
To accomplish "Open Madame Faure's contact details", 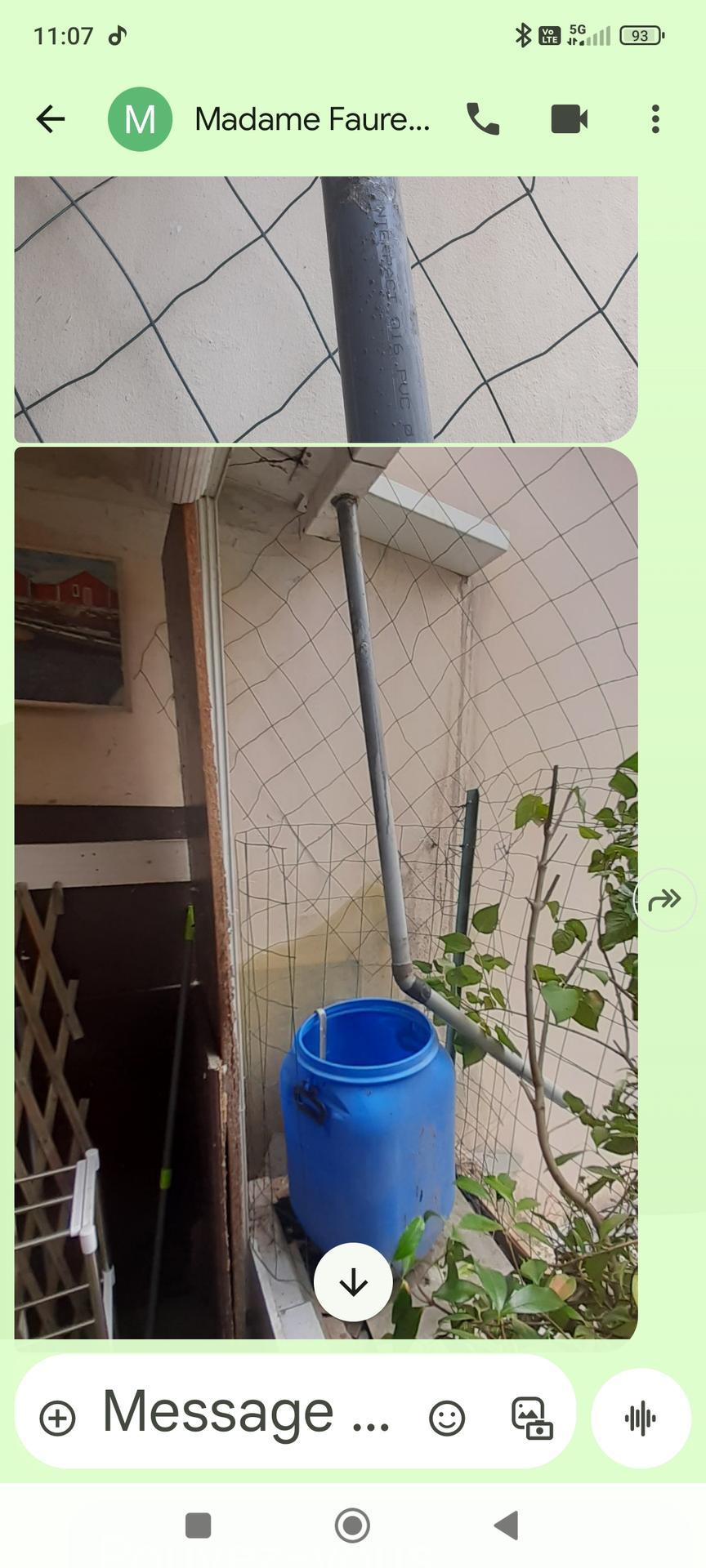I will [312, 119].
